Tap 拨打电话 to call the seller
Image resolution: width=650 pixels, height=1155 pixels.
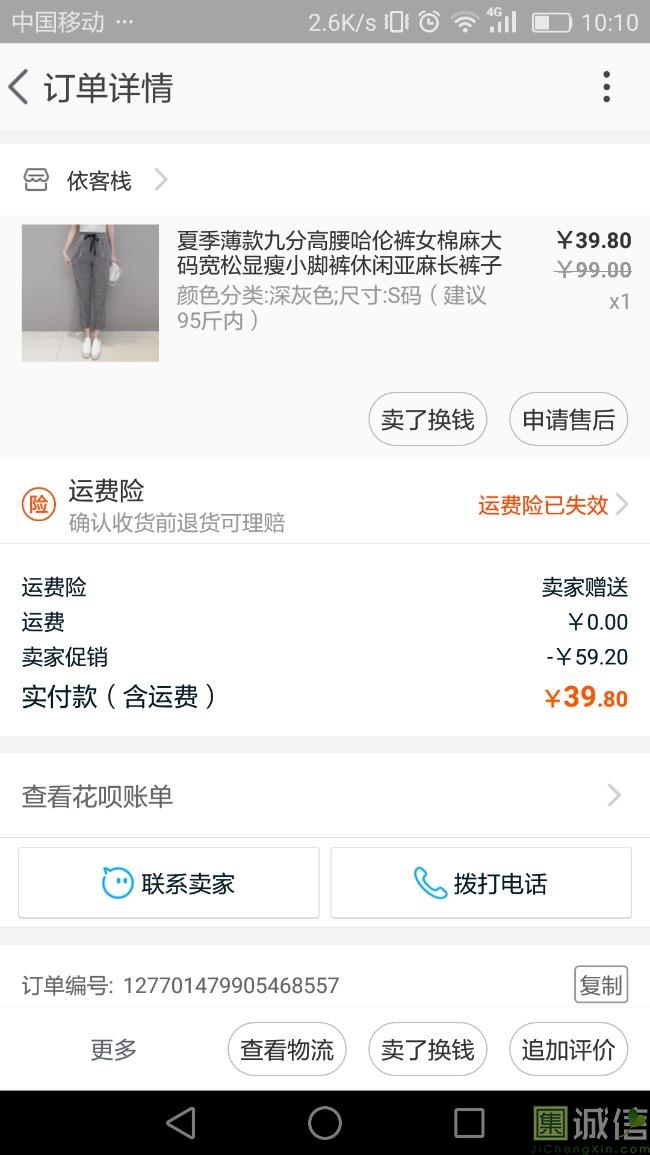[481, 883]
